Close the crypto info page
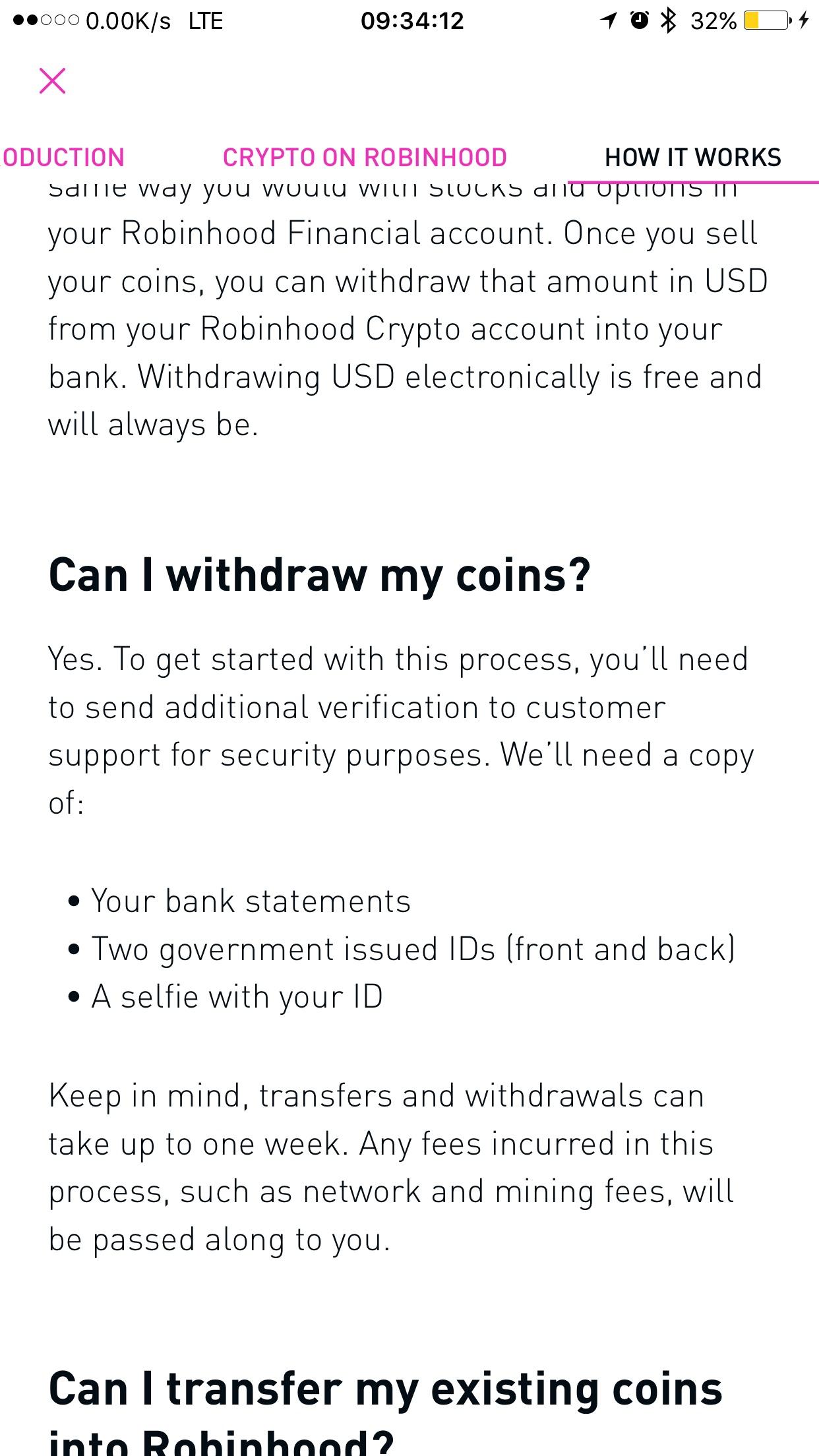819x1456 pixels. pyautogui.click(x=53, y=80)
